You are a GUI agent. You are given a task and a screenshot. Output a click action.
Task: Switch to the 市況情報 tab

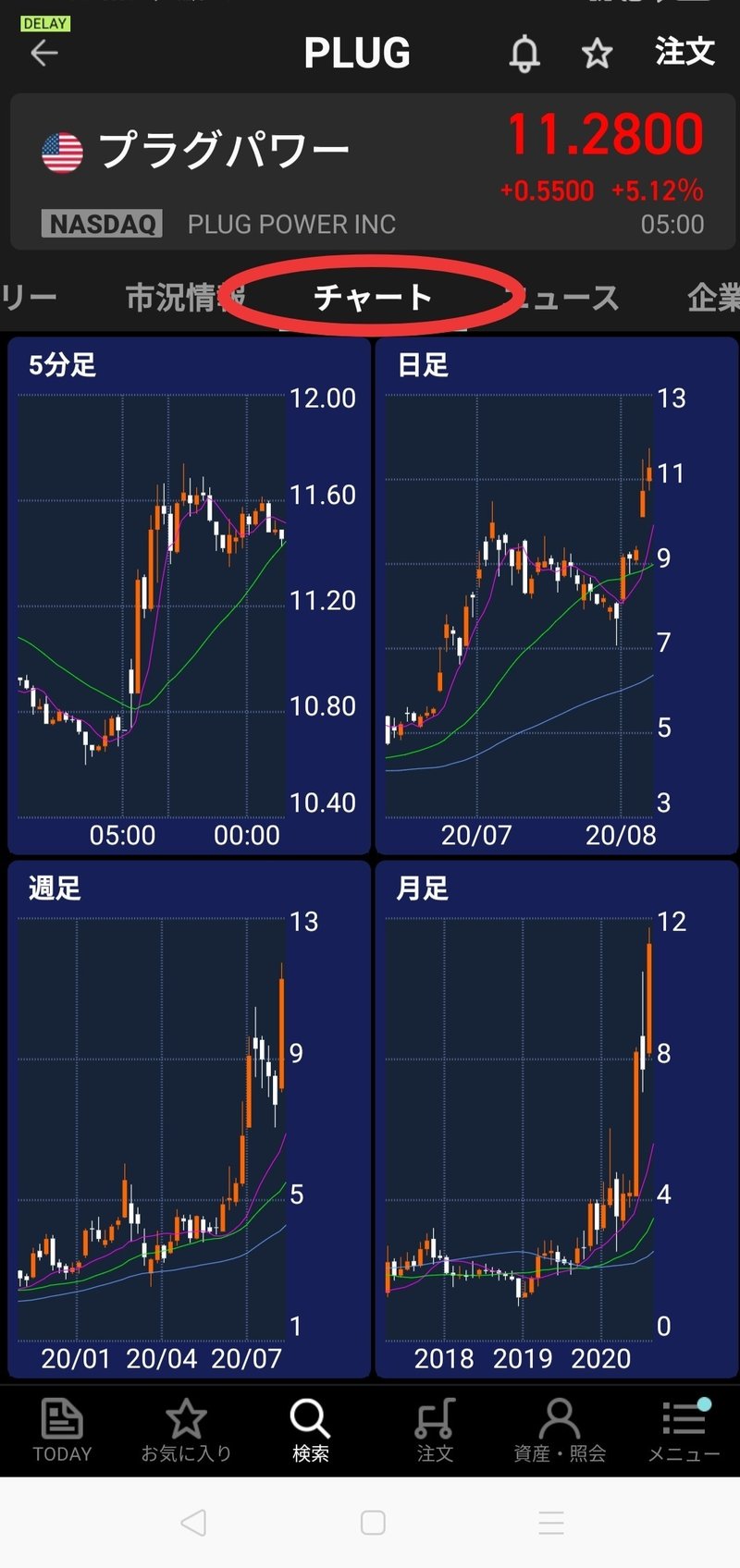click(180, 298)
